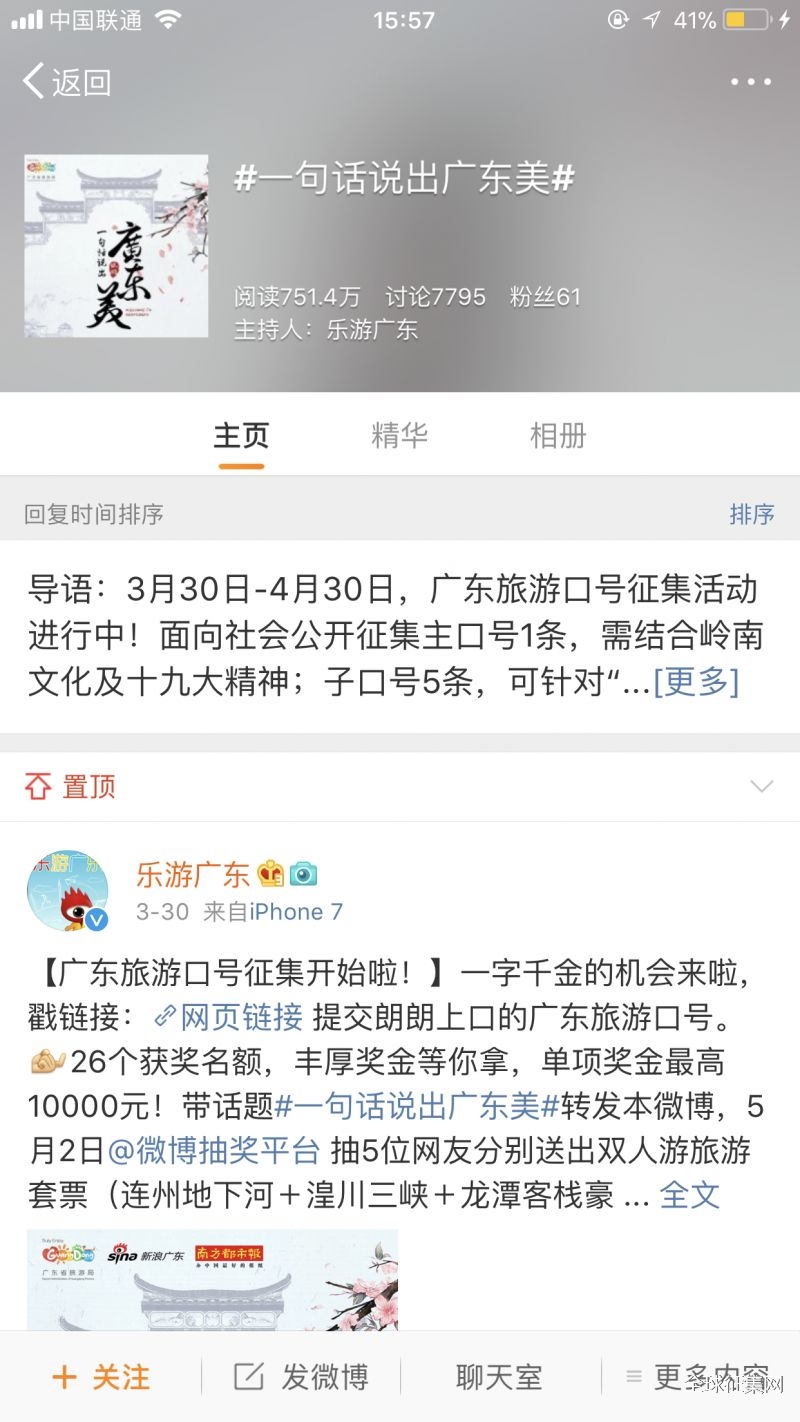Enter the 聊天室 chat room
The height and width of the screenshot is (1422, 800).
click(499, 1377)
